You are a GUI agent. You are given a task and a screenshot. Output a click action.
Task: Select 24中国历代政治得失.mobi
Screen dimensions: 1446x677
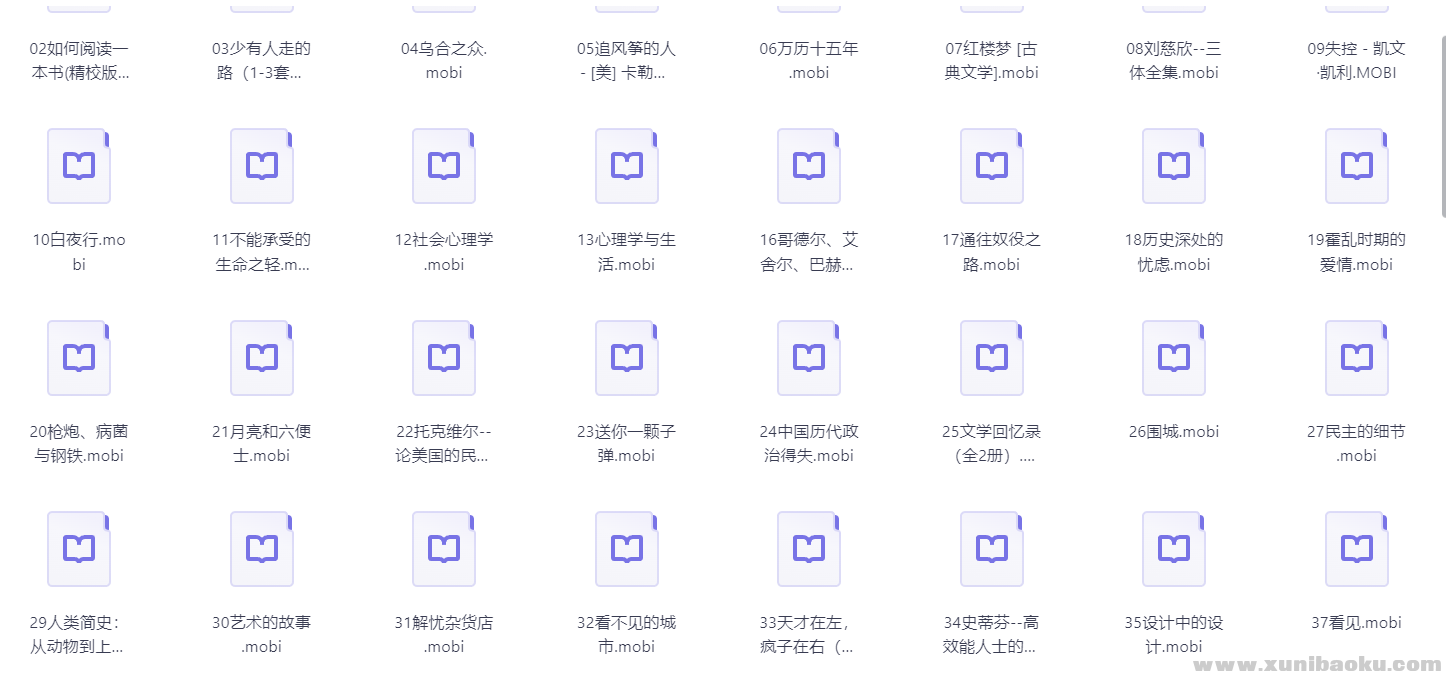(x=809, y=358)
